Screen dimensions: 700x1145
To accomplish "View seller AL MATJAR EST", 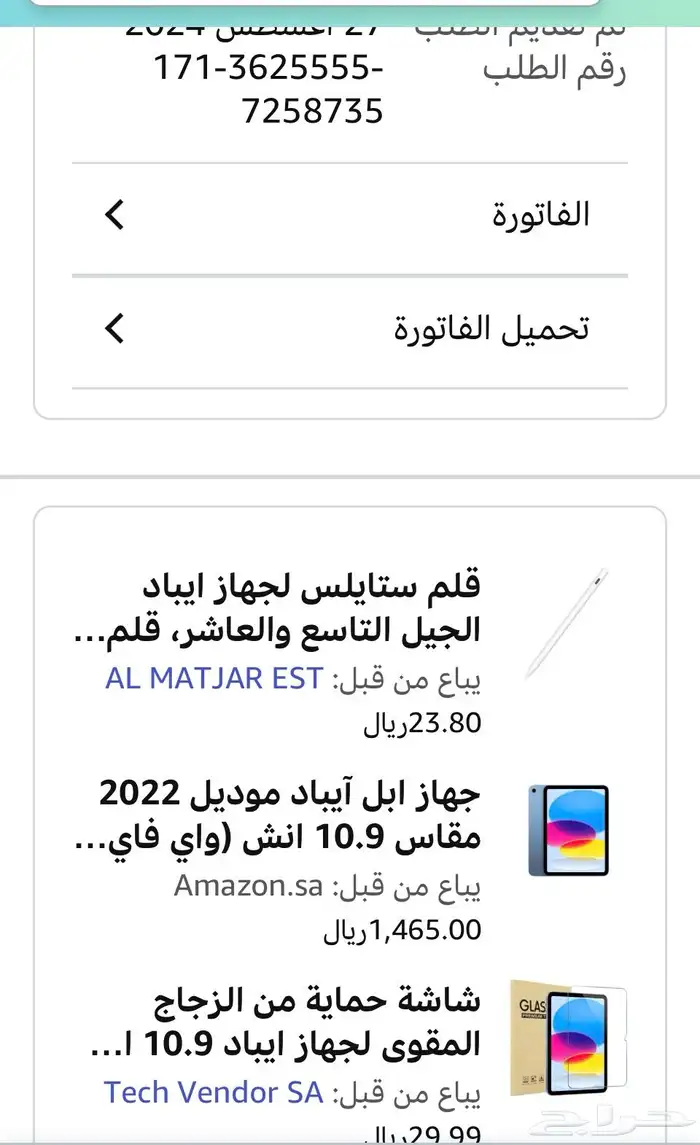I will (x=214, y=679).
